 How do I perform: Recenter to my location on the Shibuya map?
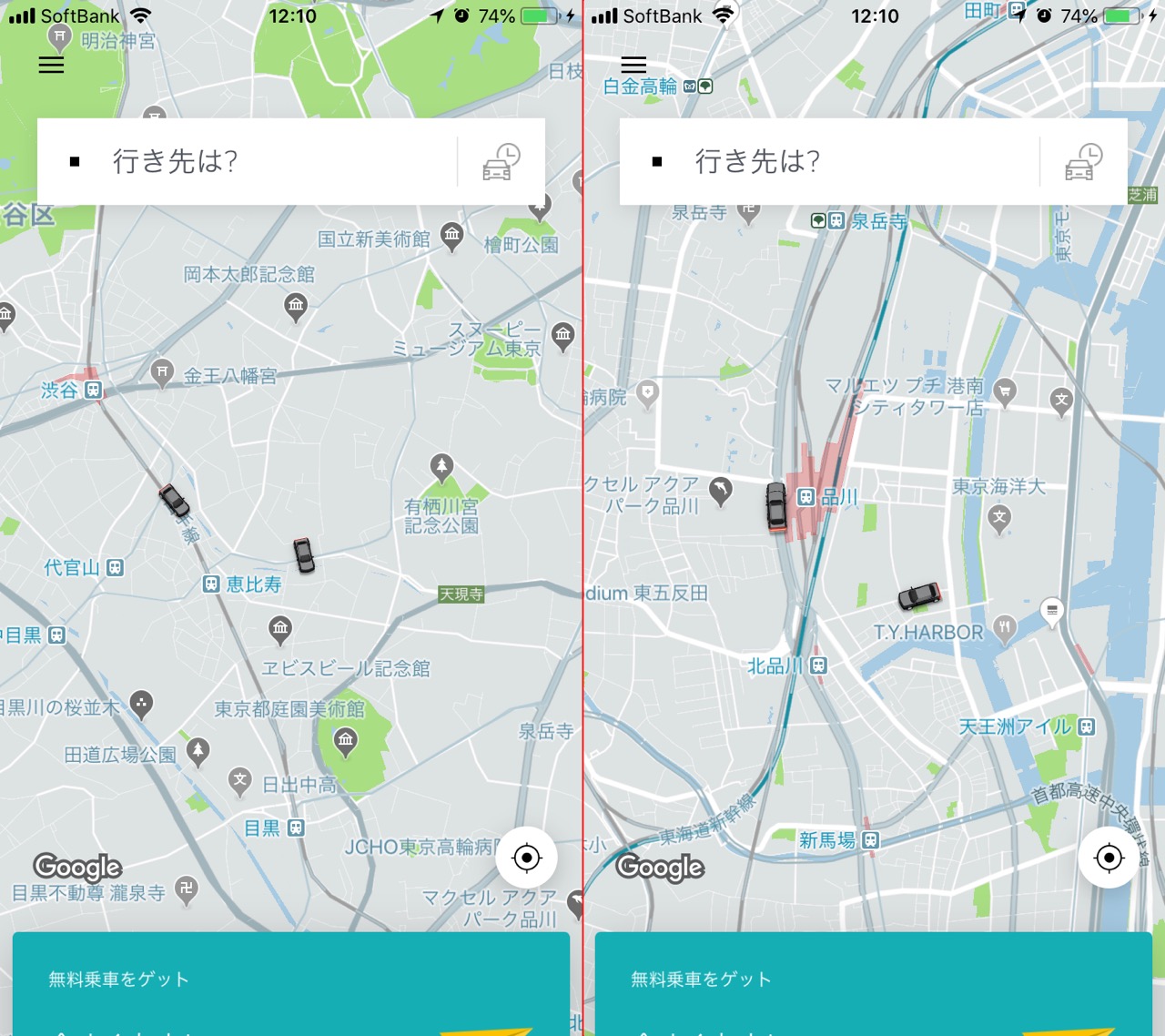coord(526,858)
